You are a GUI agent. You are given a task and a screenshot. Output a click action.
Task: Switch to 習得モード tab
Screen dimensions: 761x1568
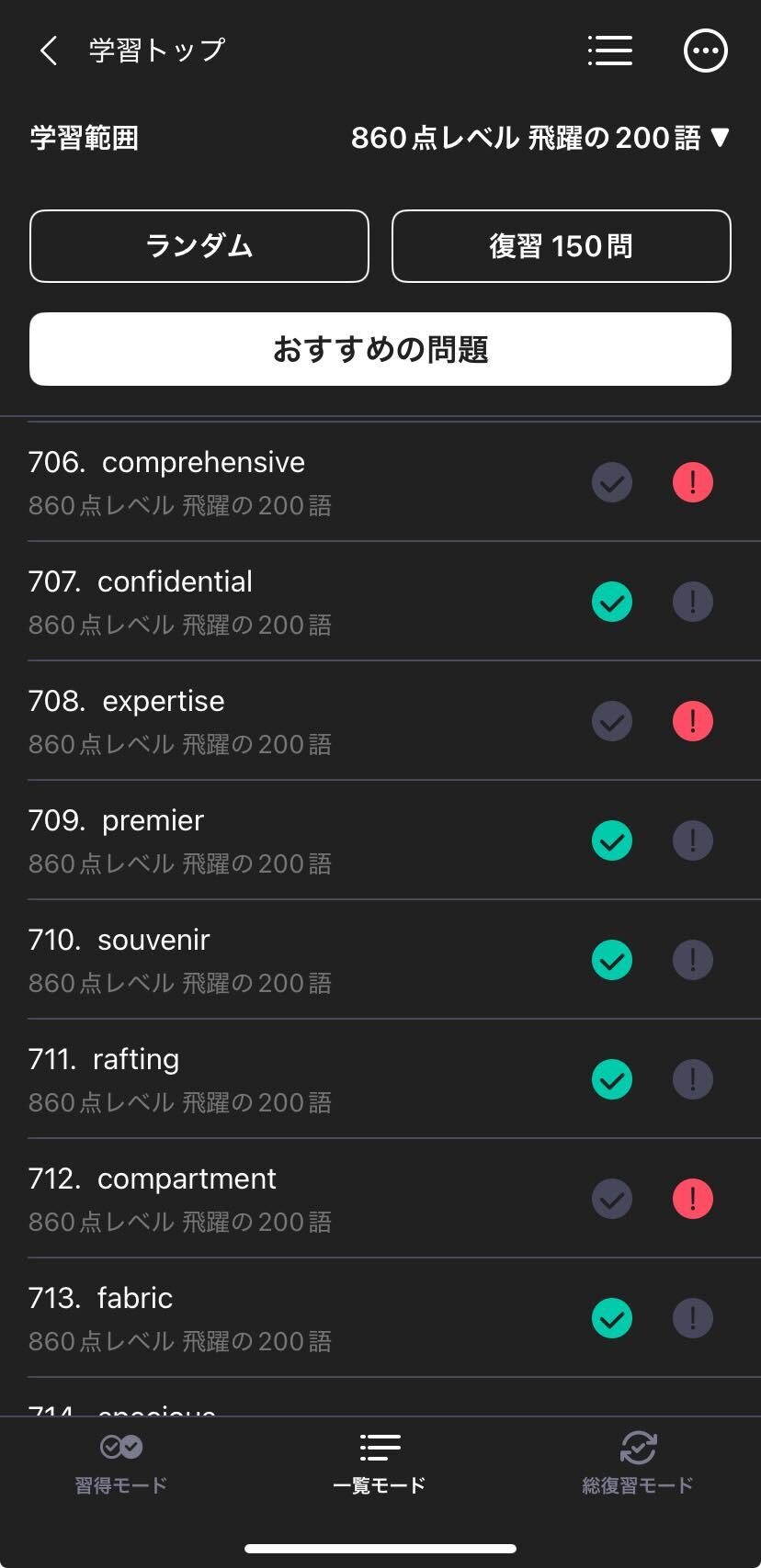121,1463
